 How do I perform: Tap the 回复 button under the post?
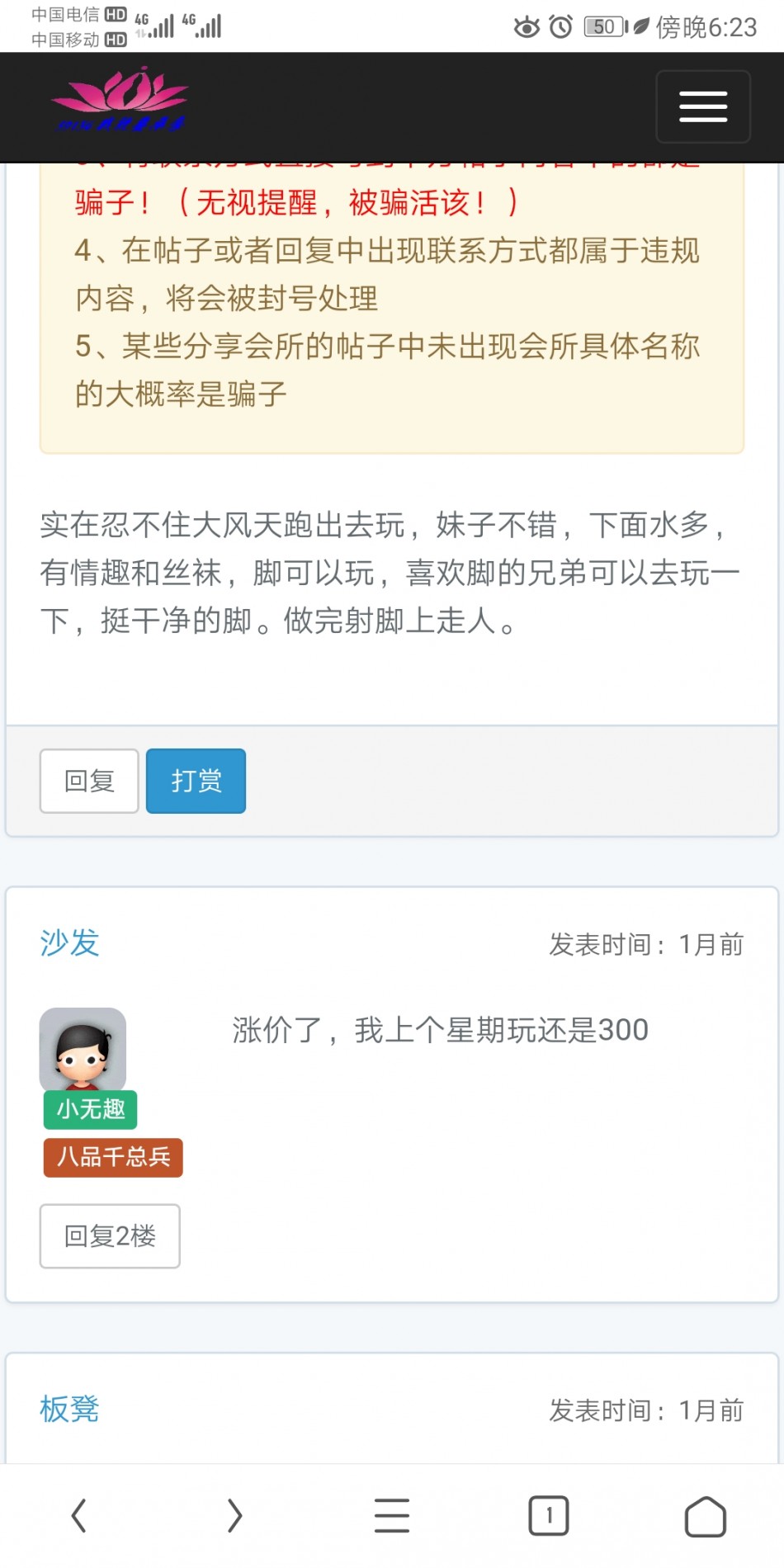(x=89, y=781)
